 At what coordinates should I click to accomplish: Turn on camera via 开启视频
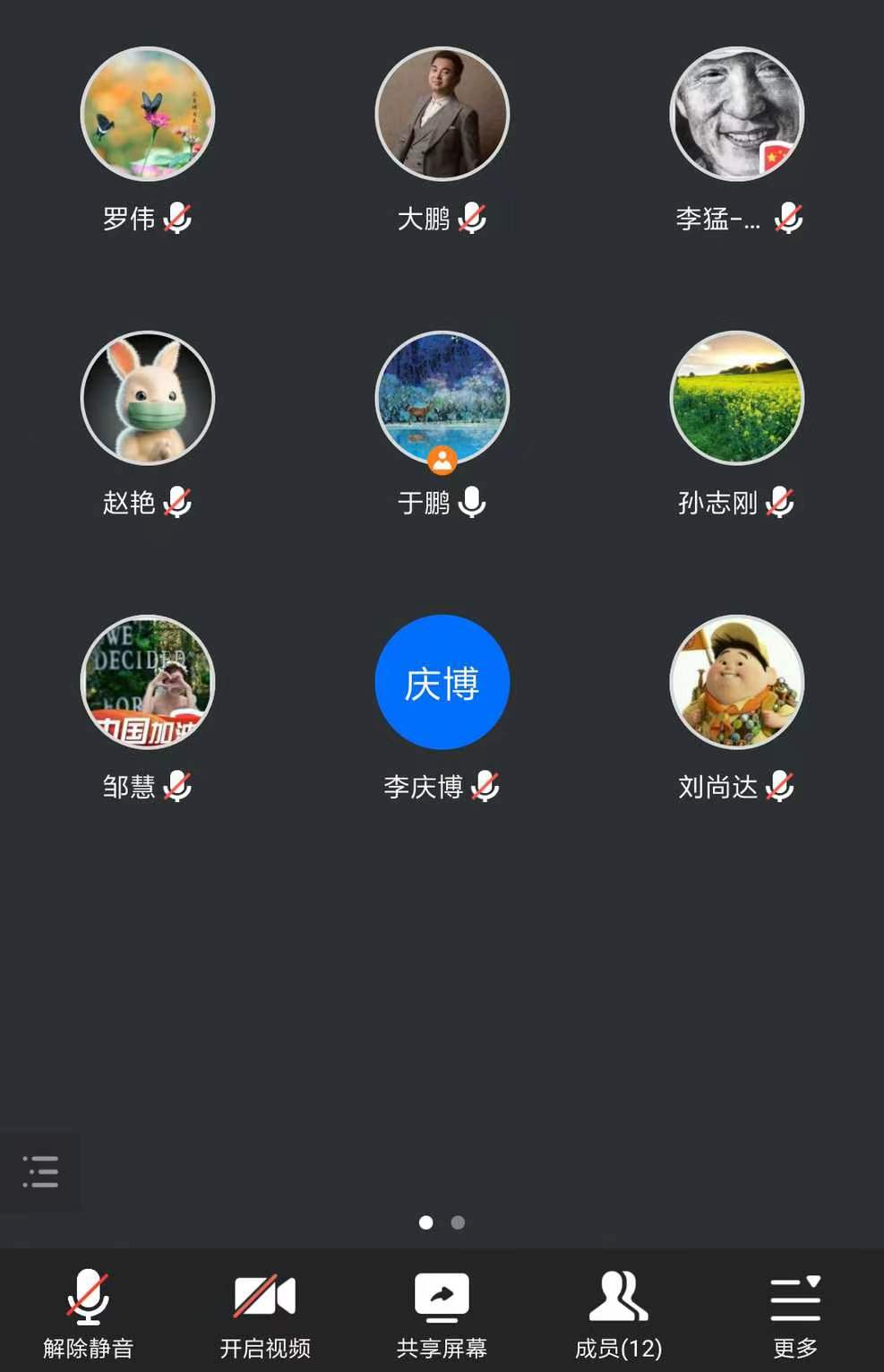[x=265, y=1310]
